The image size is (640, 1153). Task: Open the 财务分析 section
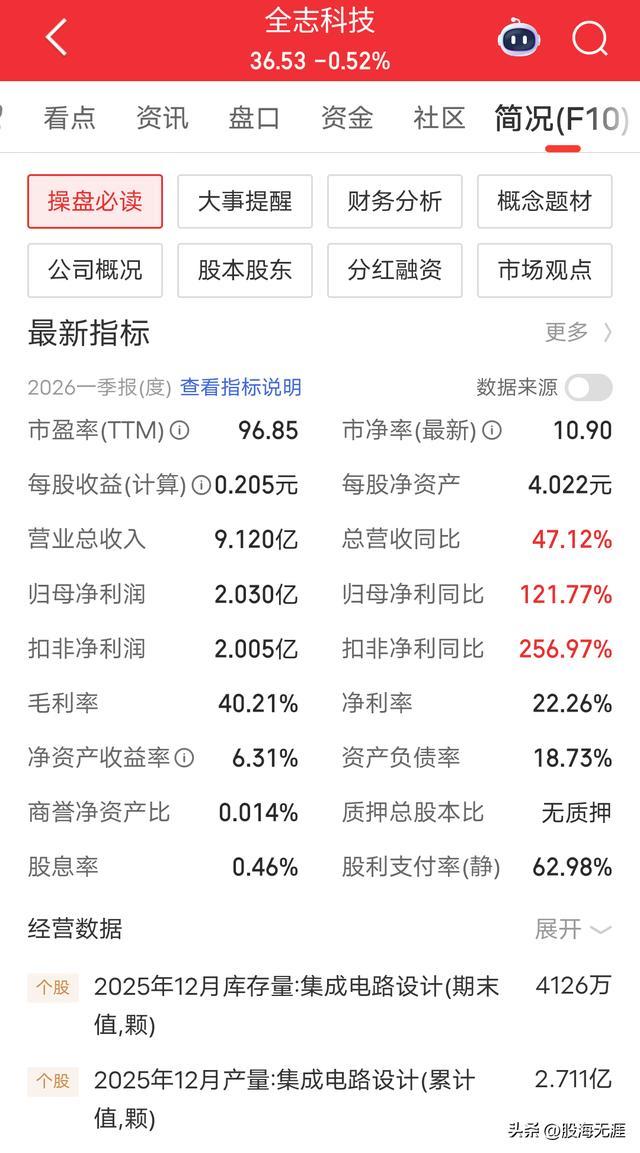point(395,201)
